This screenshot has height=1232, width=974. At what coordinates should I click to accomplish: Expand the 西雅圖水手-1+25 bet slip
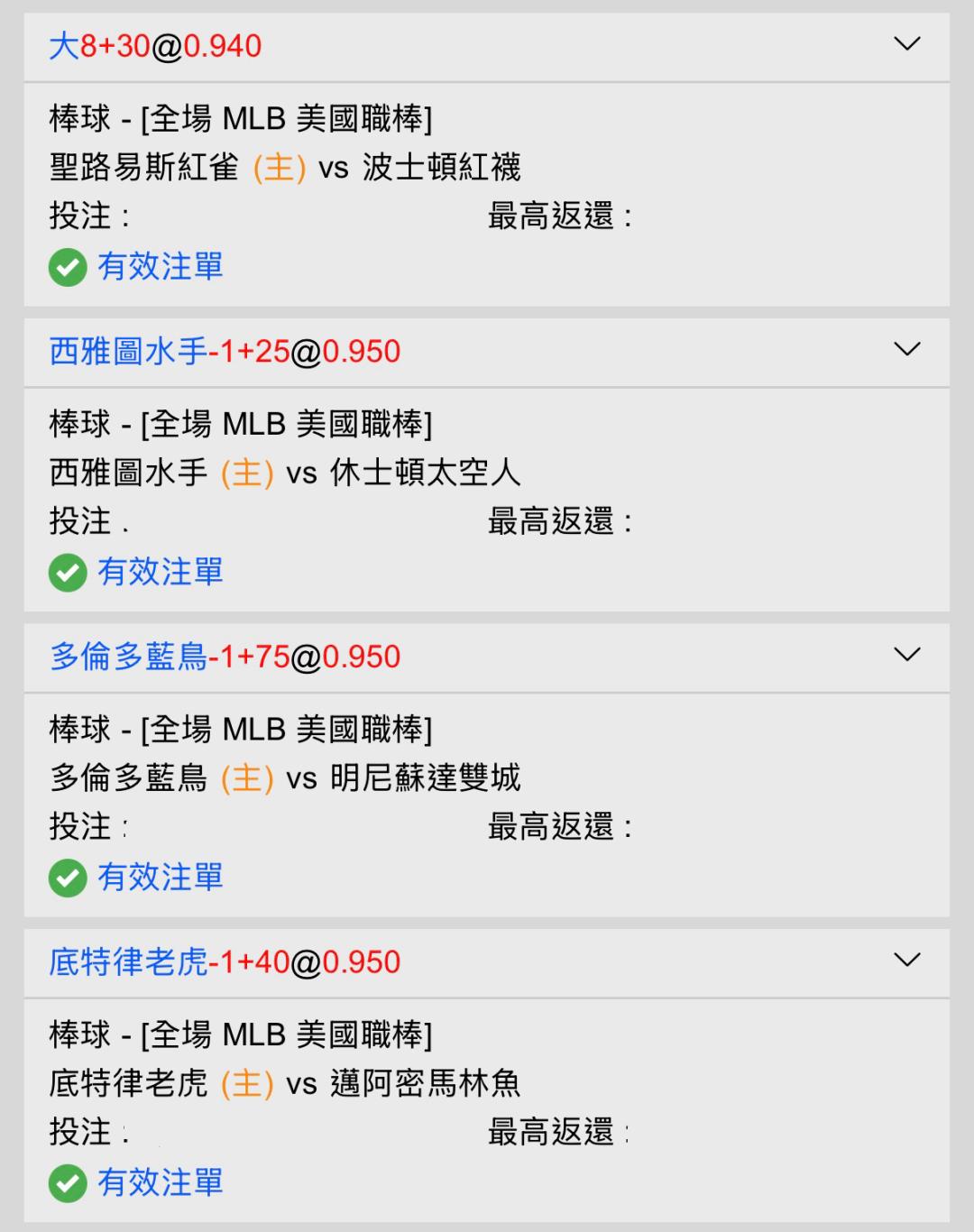click(906, 349)
